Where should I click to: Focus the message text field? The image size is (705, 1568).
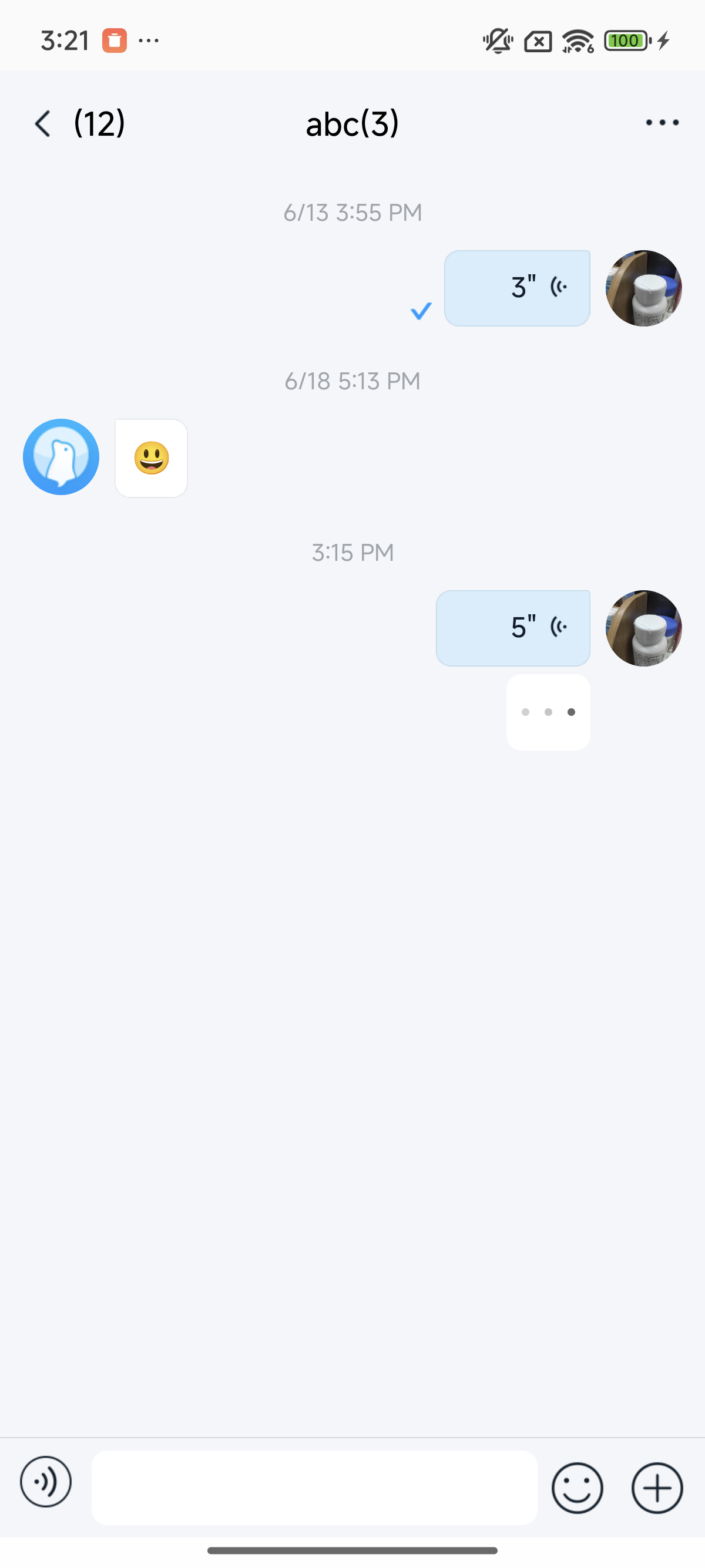pos(314,1487)
